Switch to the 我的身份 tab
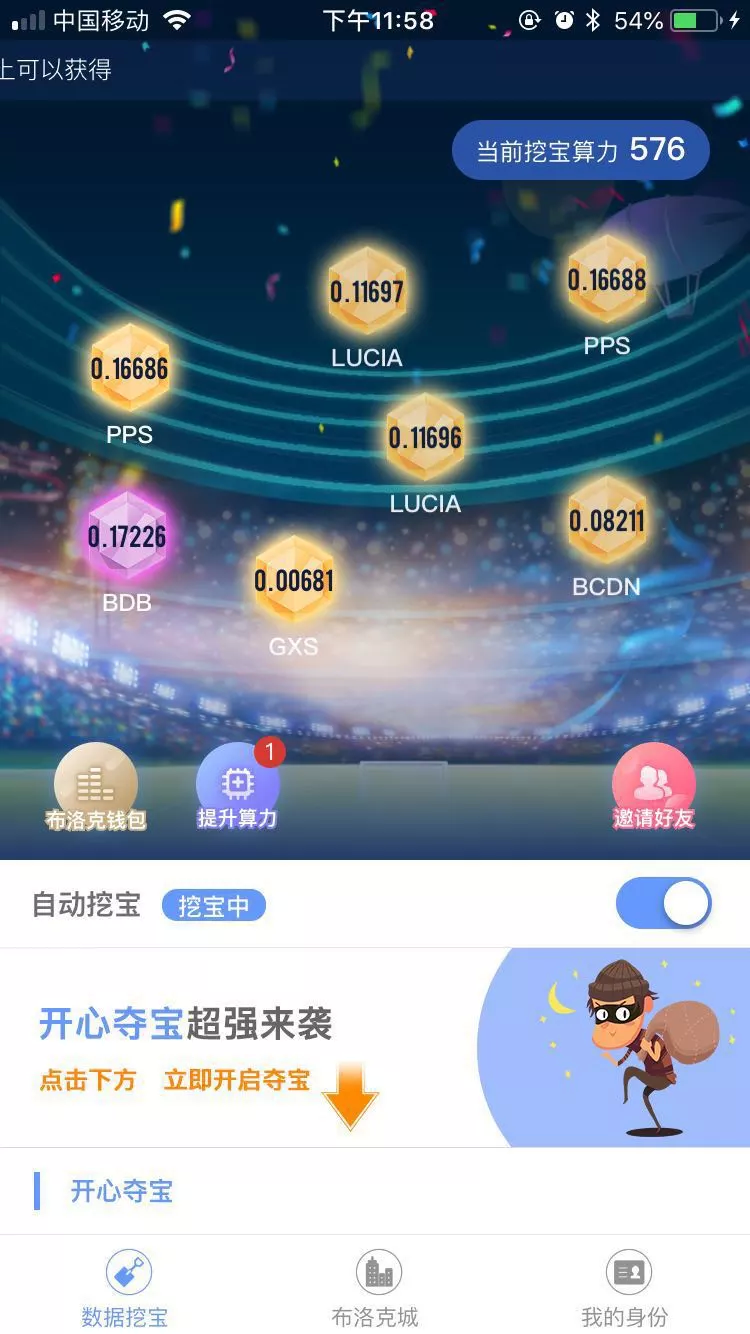This screenshot has width=750, height=1334. click(x=625, y=1288)
